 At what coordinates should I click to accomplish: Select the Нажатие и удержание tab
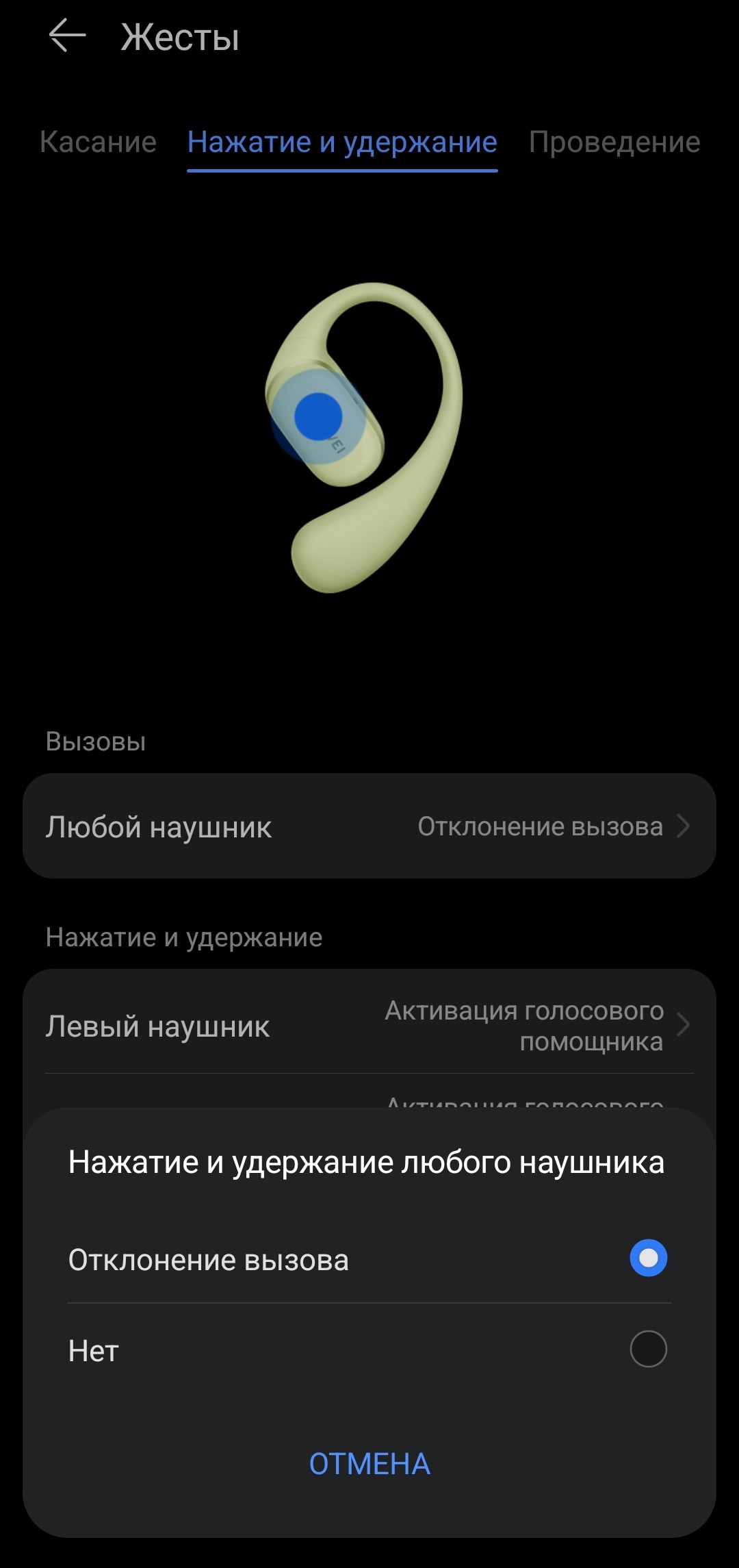pyautogui.click(x=342, y=142)
